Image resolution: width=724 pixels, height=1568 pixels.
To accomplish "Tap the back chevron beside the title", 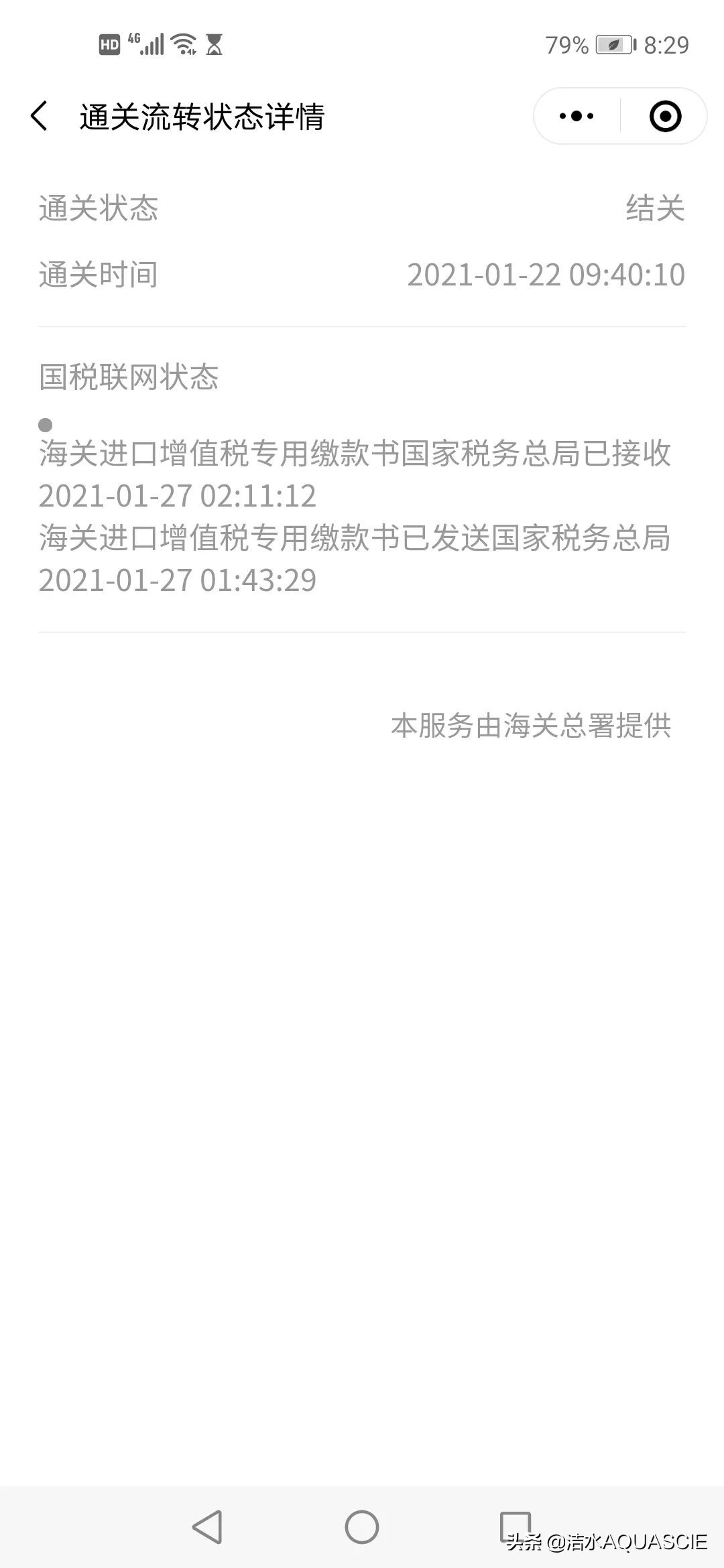I will 40,115.
